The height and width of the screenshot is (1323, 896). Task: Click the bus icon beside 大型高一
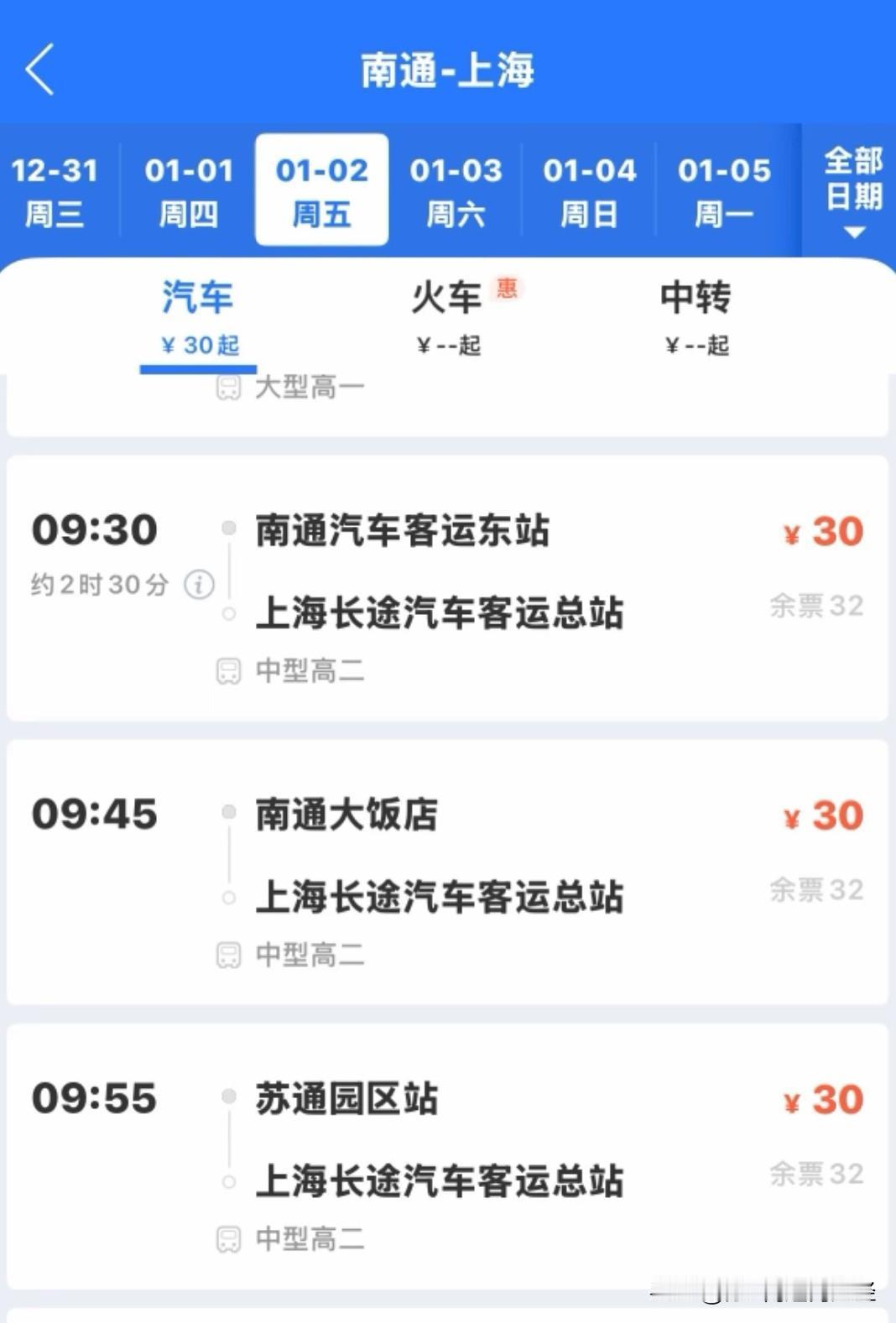(x=228, y=385)
